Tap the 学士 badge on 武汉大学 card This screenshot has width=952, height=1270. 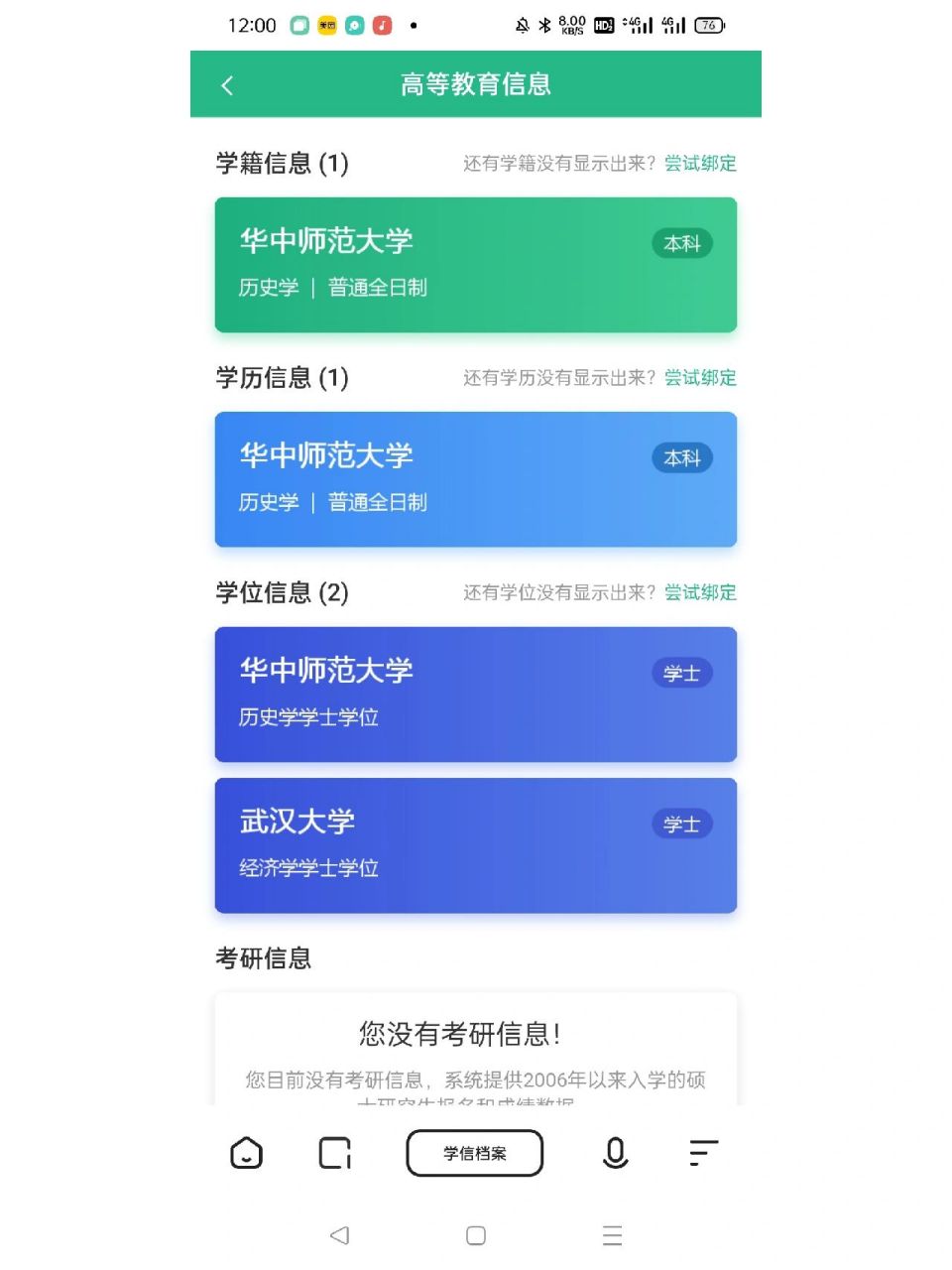681,824
